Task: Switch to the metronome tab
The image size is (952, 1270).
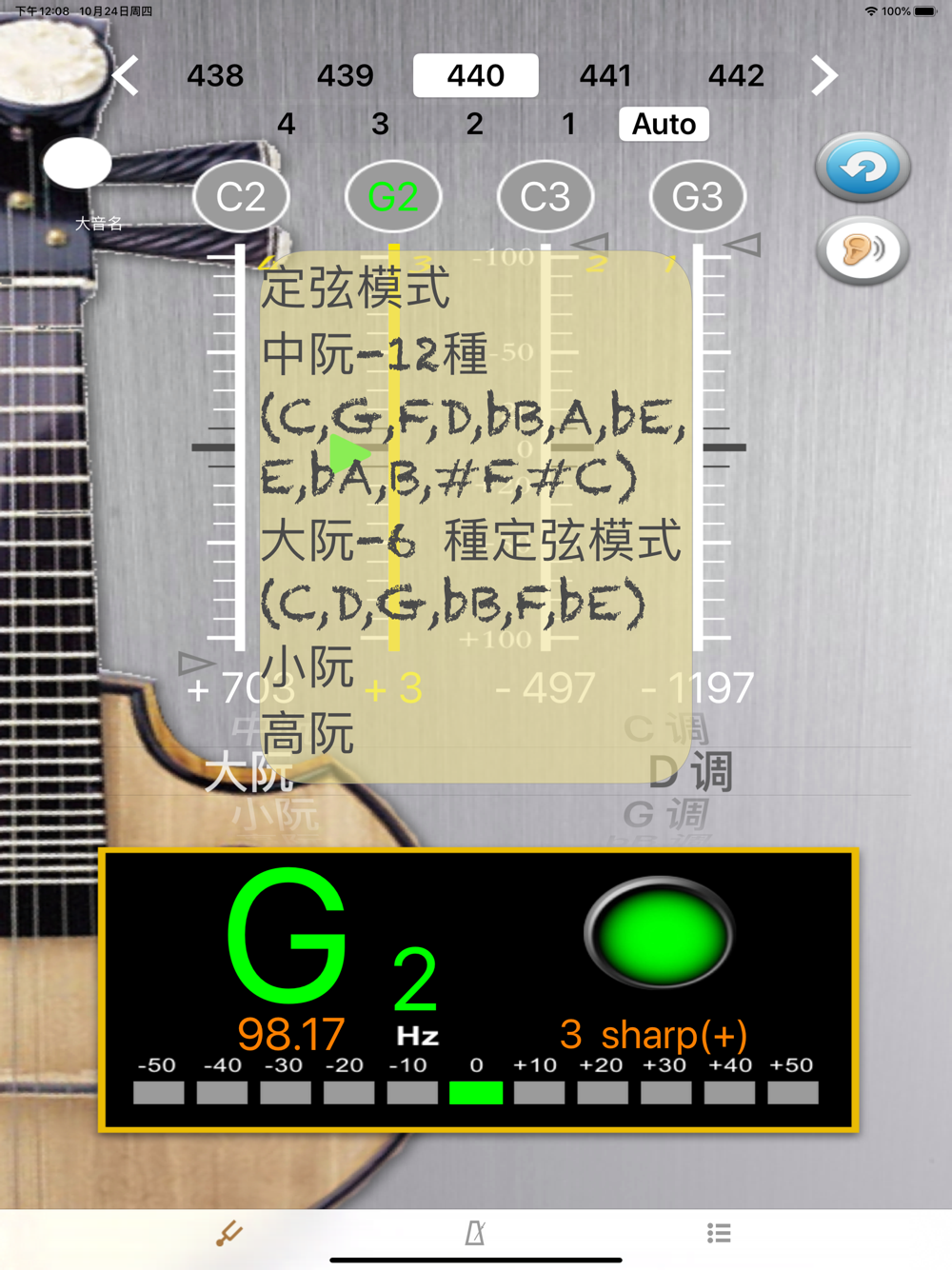Action: click(475, 1234)
